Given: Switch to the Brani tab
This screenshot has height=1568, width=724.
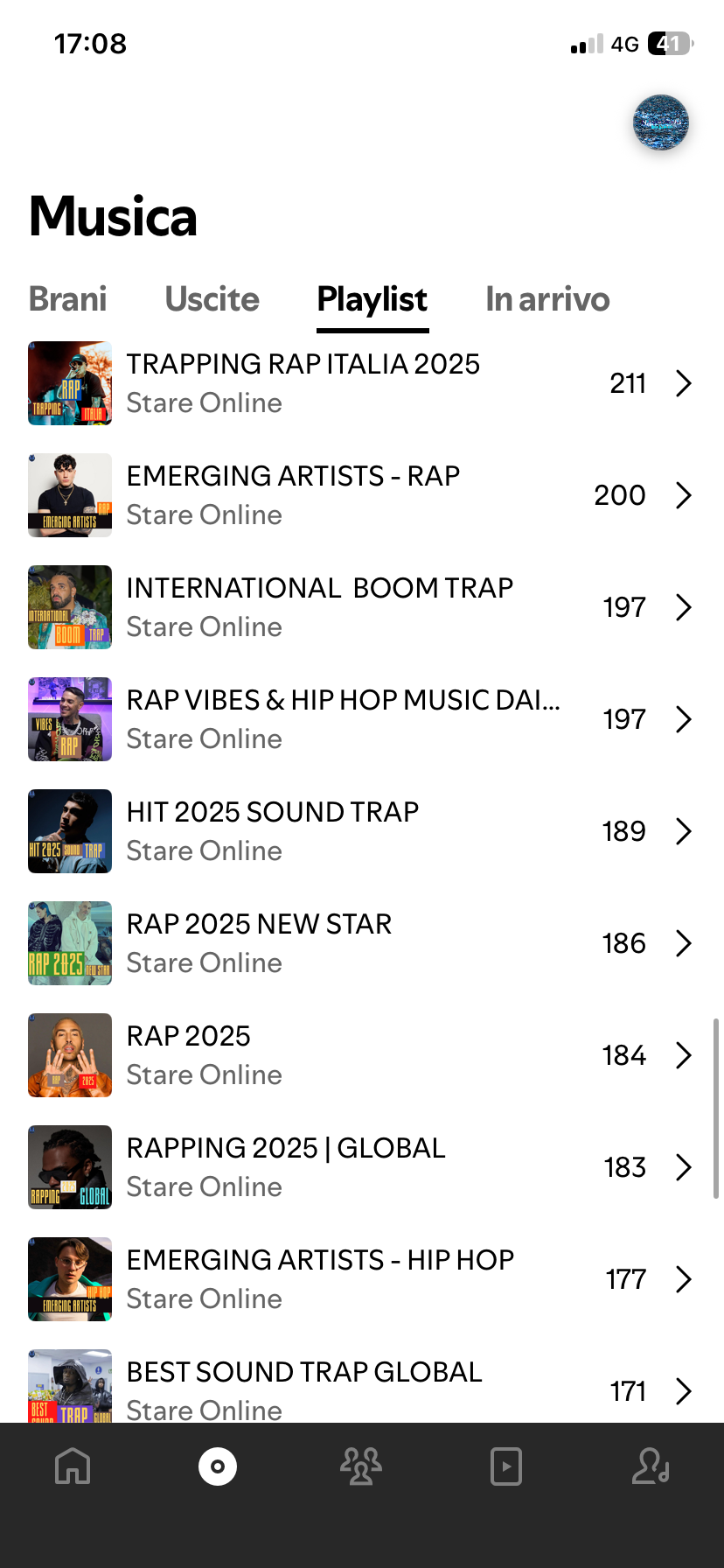Looking at the screenshot, I should [x=68, y=299].
